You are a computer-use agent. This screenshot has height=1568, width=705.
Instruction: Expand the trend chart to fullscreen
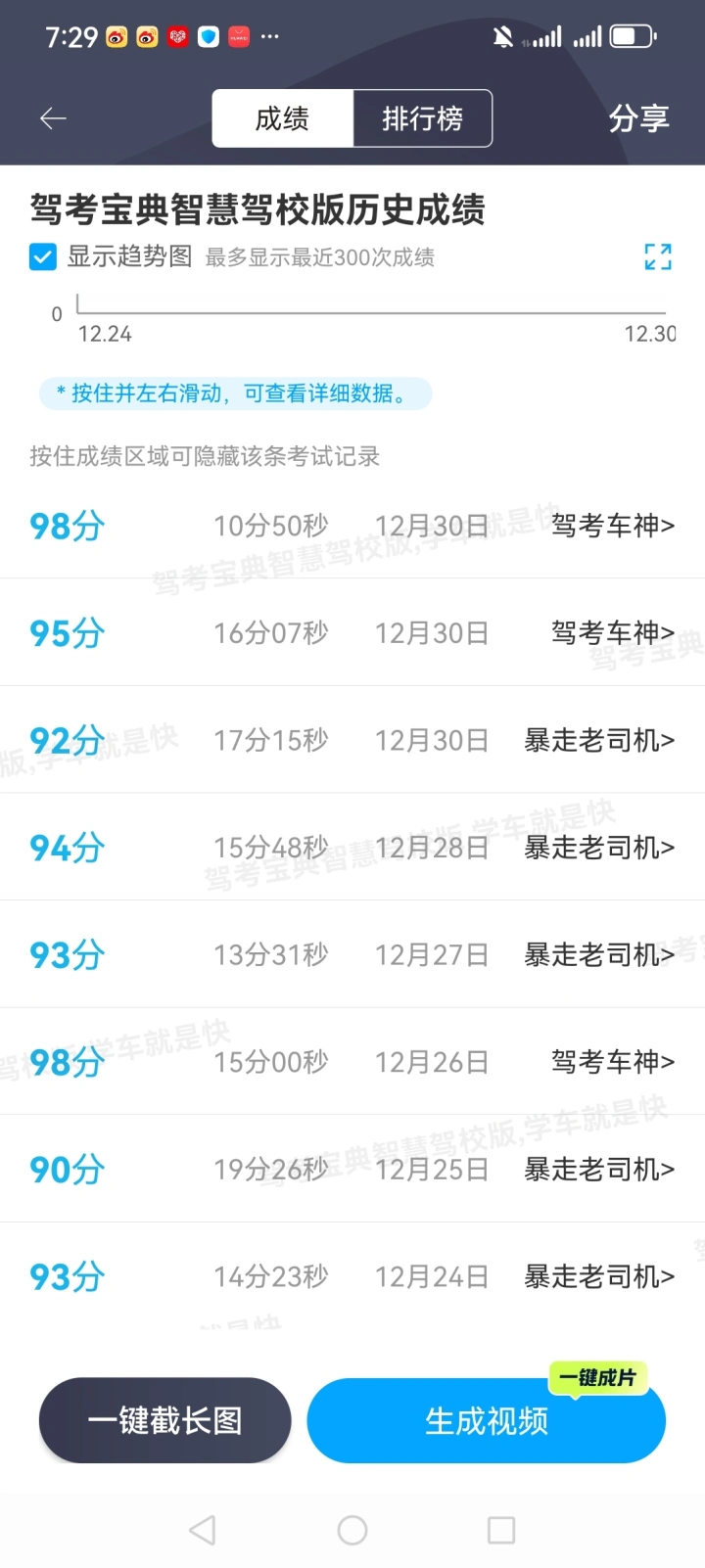click(x=658, y=256)
